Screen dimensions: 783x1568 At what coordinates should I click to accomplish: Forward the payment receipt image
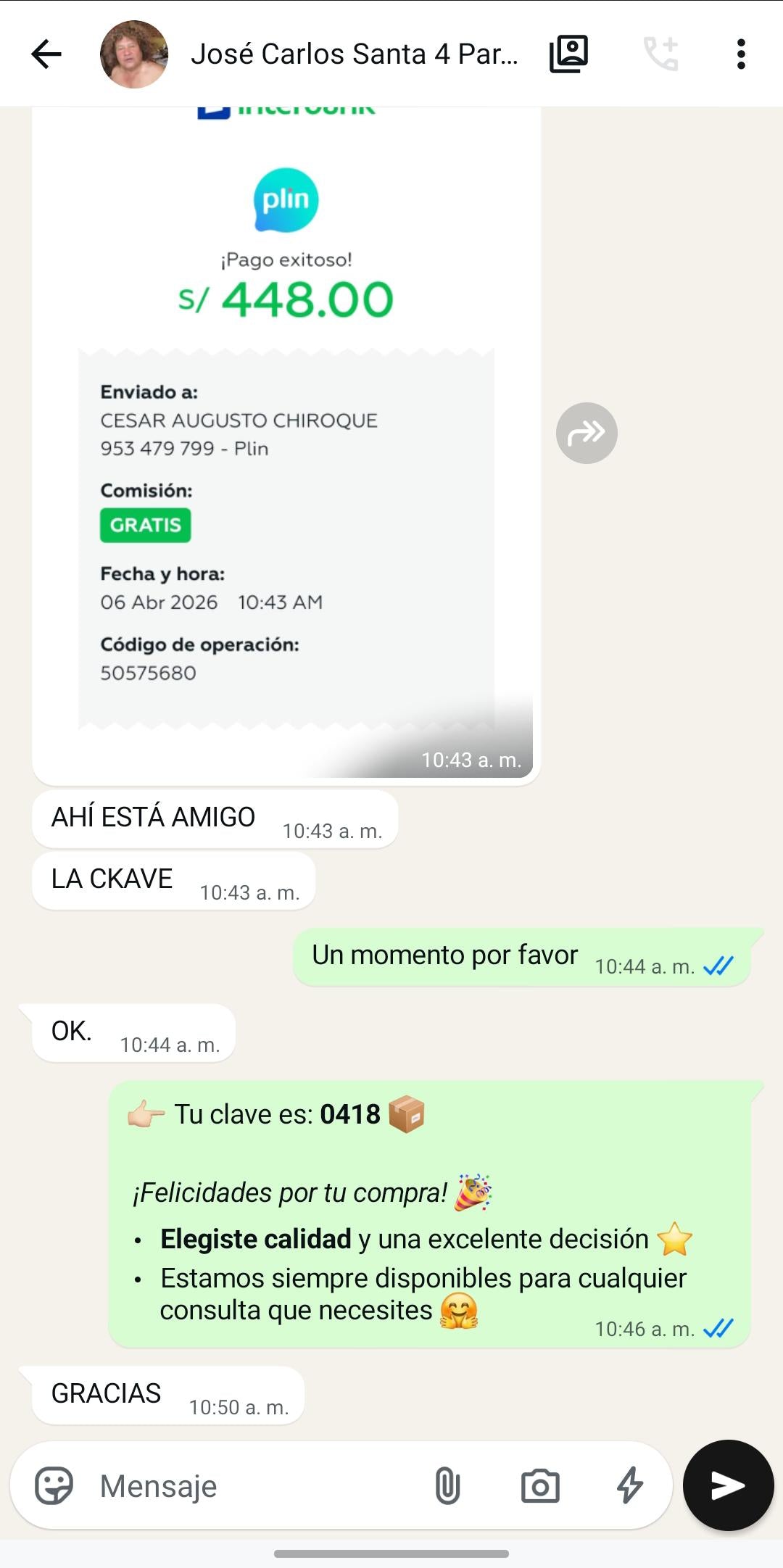587,433
